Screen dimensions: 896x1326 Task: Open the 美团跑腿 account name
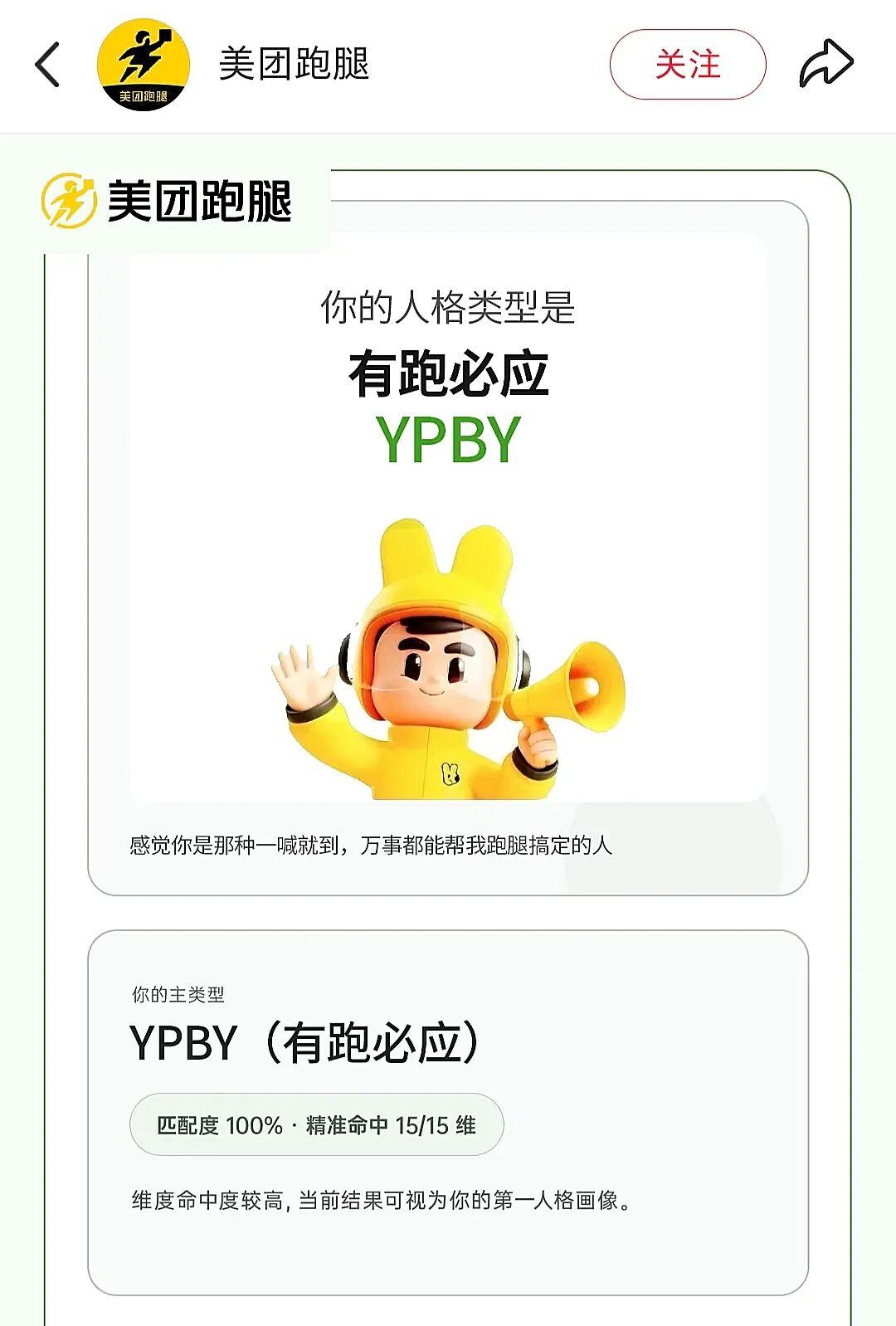pos(294,65)
